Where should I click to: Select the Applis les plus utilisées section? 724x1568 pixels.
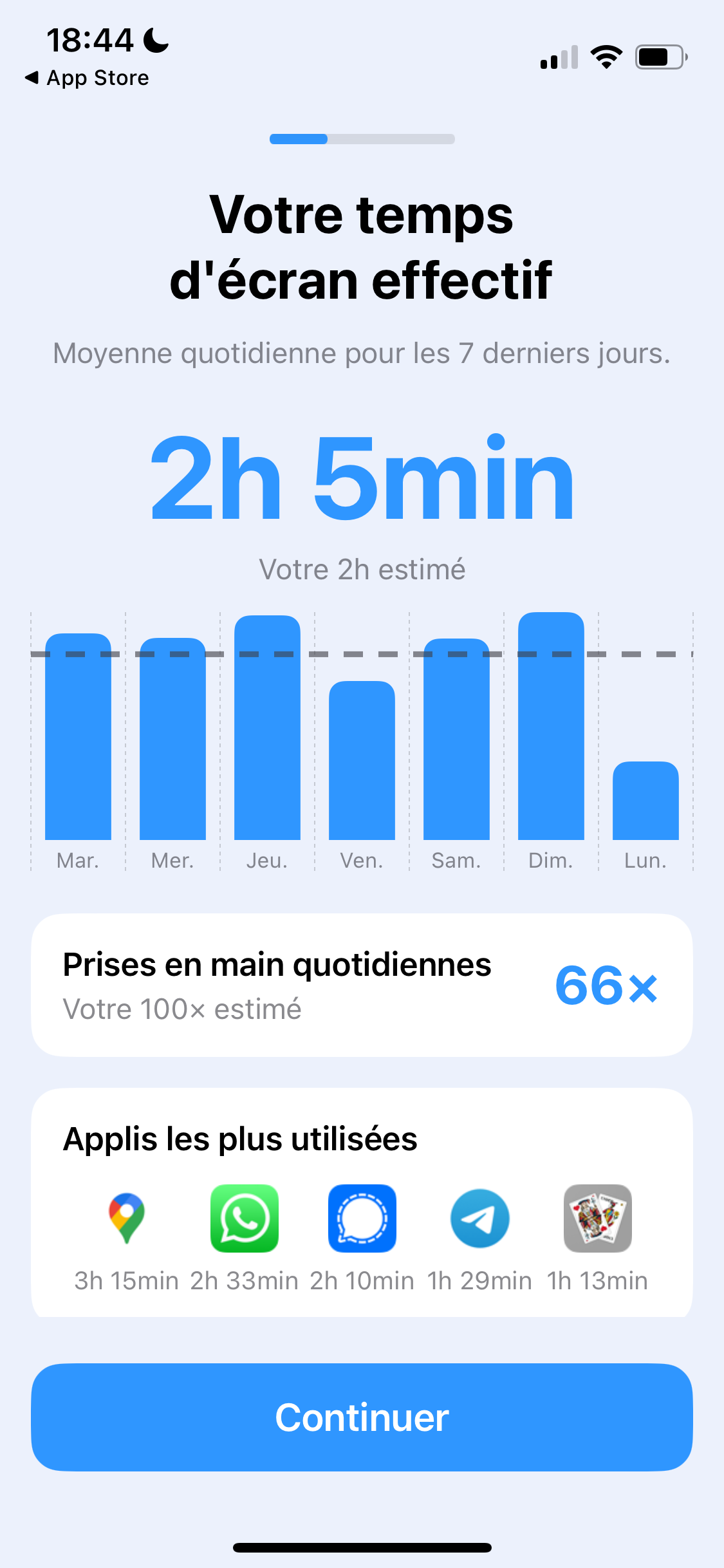point(240,1138)
